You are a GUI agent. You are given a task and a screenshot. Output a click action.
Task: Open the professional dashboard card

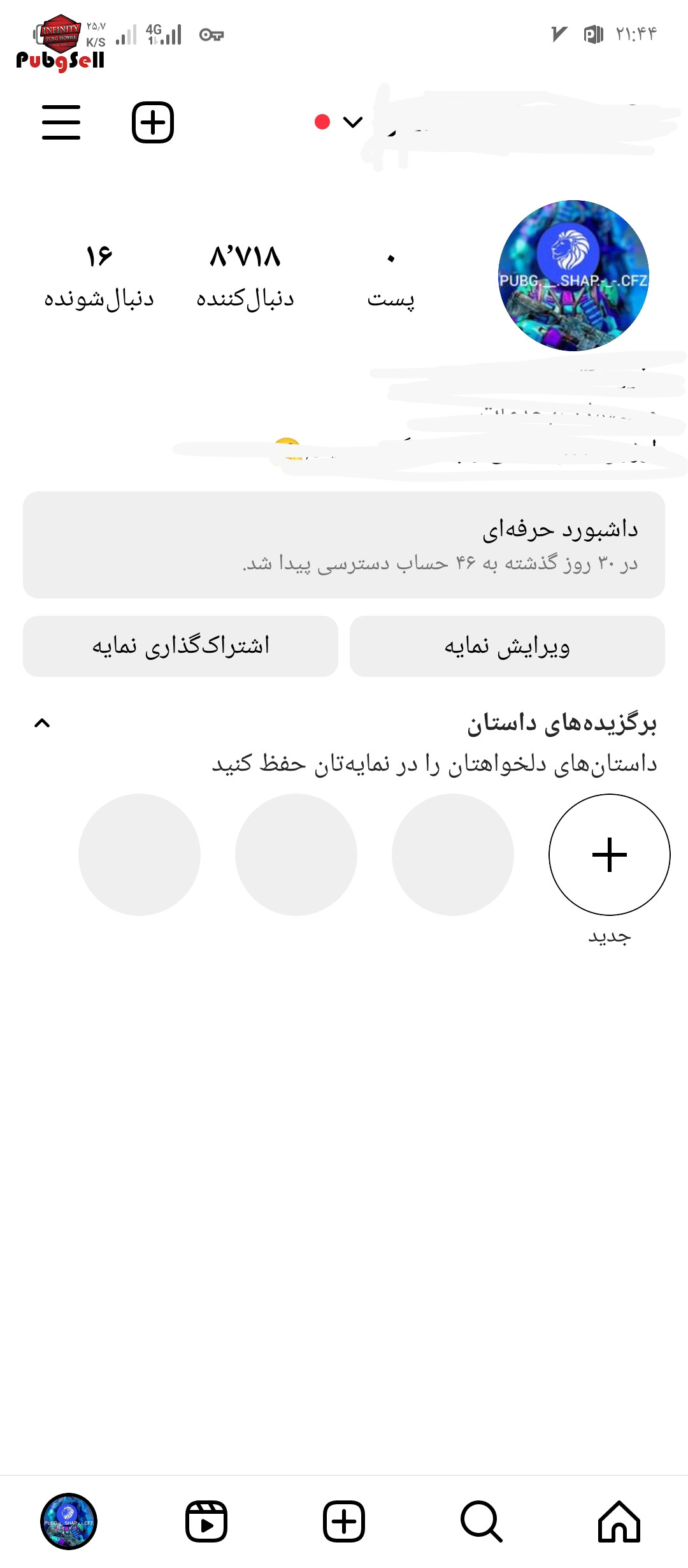344,545
